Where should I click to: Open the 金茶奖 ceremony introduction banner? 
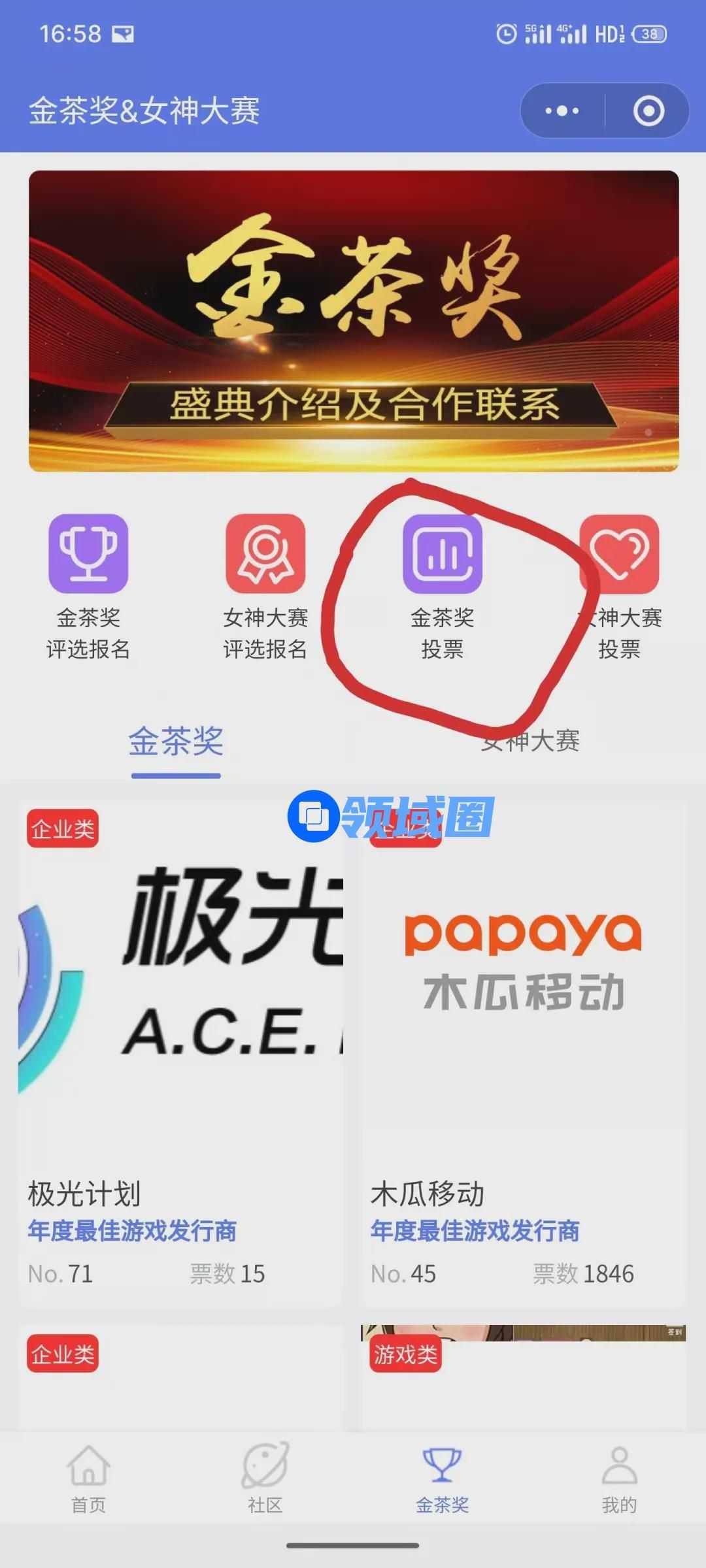[x=353, y=320]
